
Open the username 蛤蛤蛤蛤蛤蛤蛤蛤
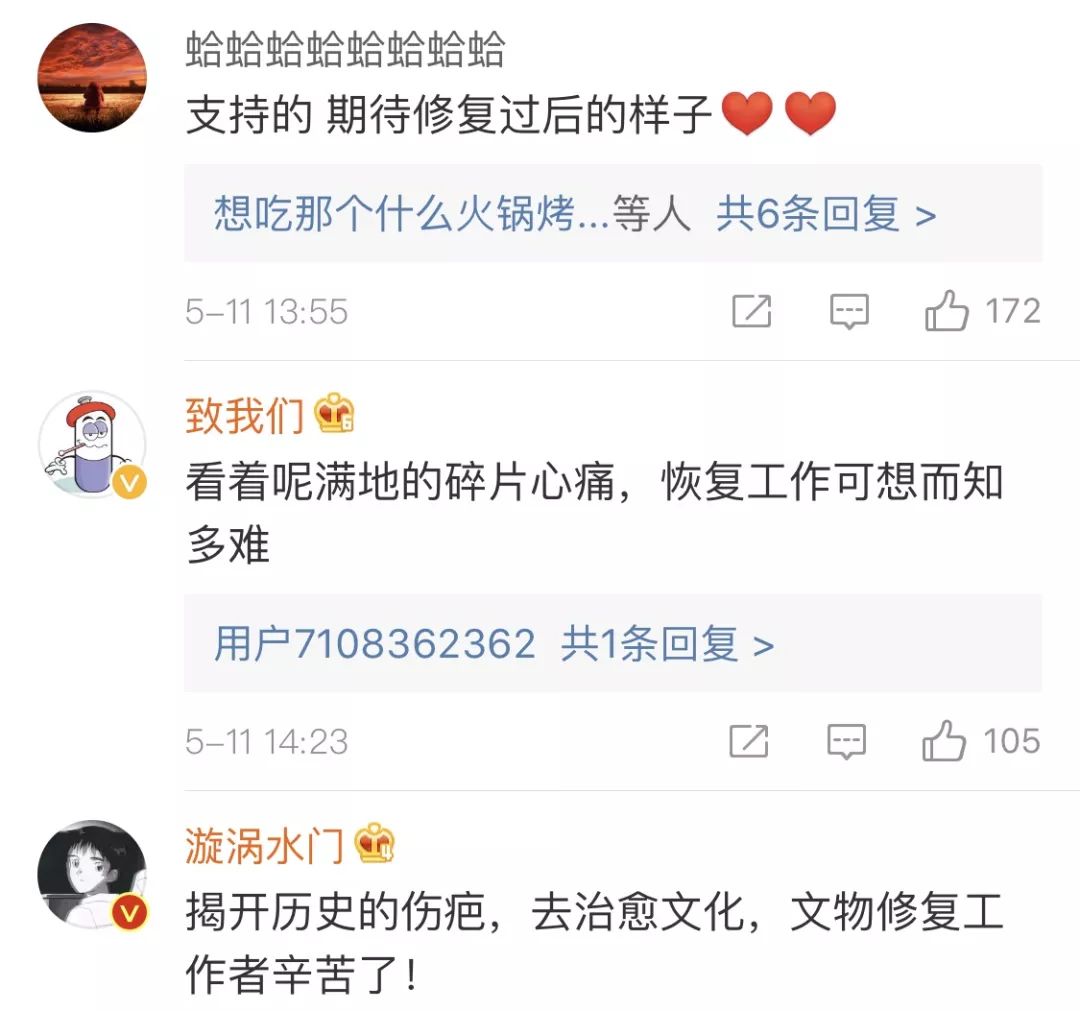point(345,50)
